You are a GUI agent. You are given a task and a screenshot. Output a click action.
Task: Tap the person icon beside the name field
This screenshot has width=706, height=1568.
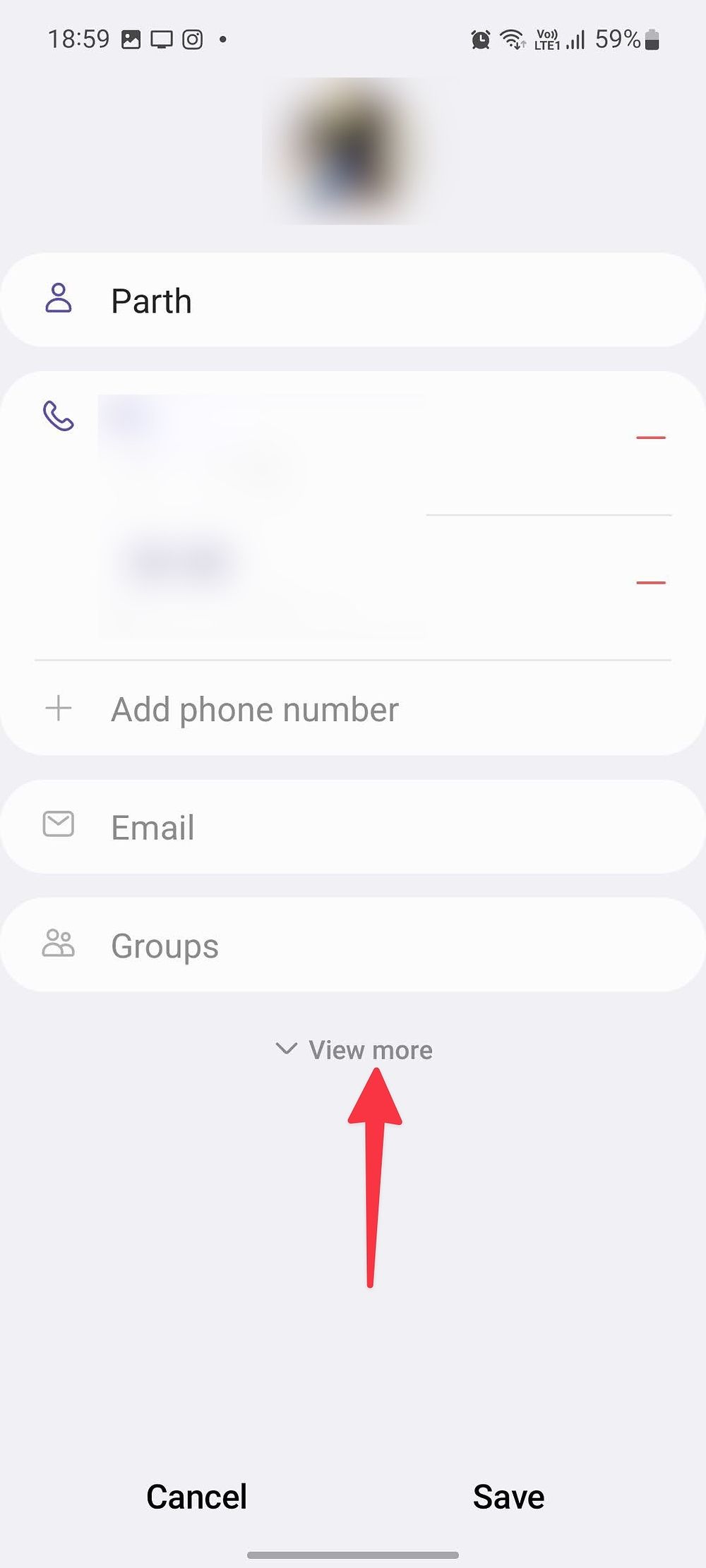(59, 299)
